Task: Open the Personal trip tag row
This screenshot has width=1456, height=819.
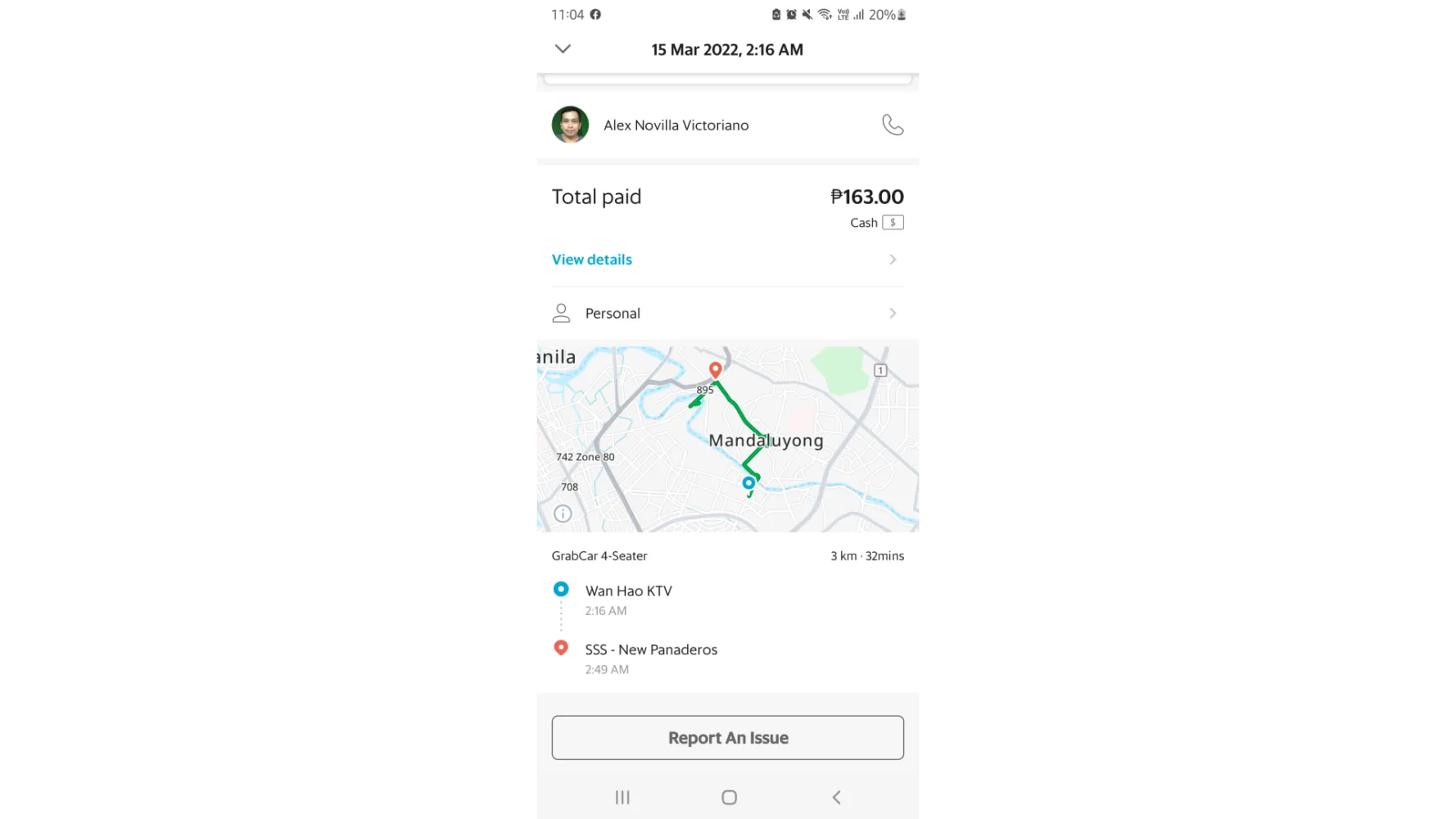Action: (x=726, y=314)
